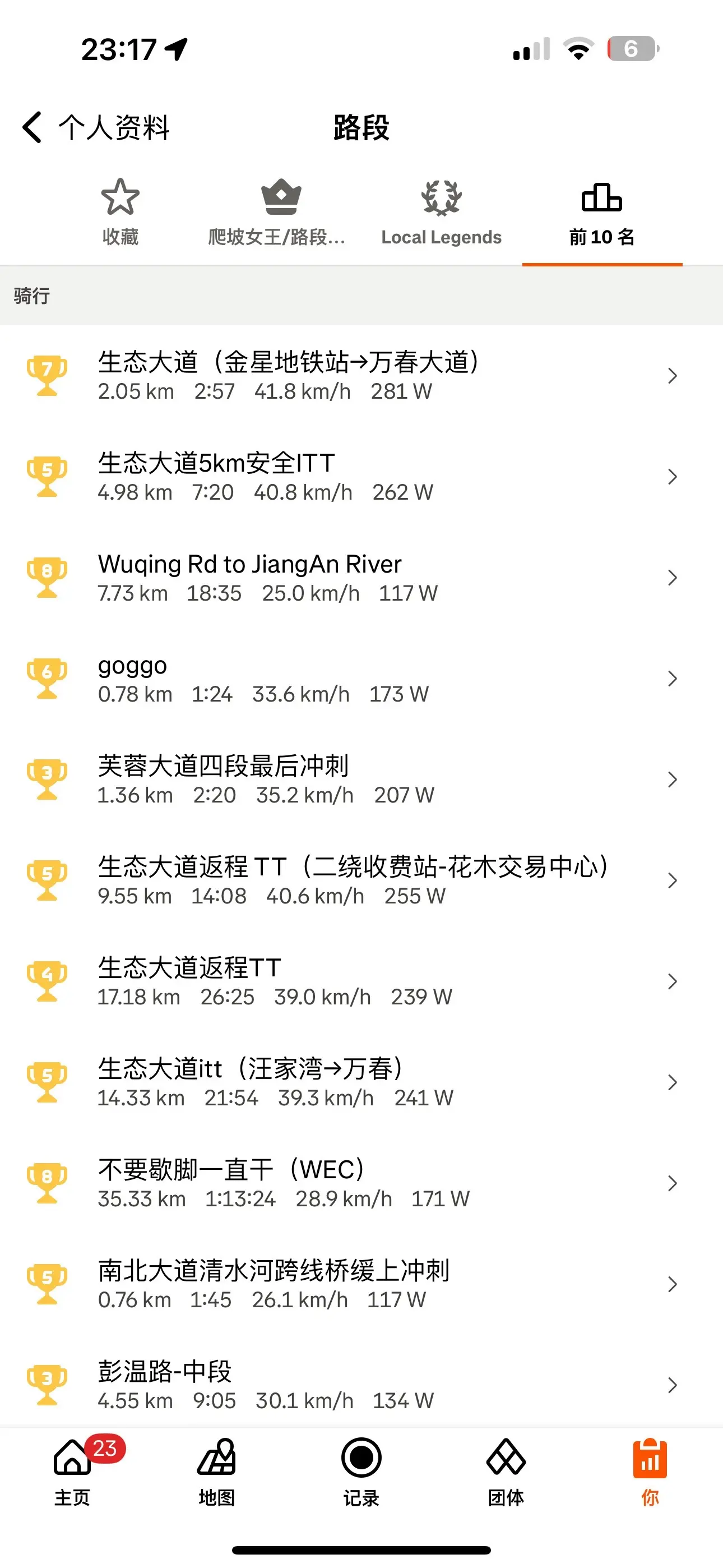This screenshot has width=723, height=1568.
Task: Open 生态大道 (金星地铁站→万春大道) segment
Action: tap(361, 376)
